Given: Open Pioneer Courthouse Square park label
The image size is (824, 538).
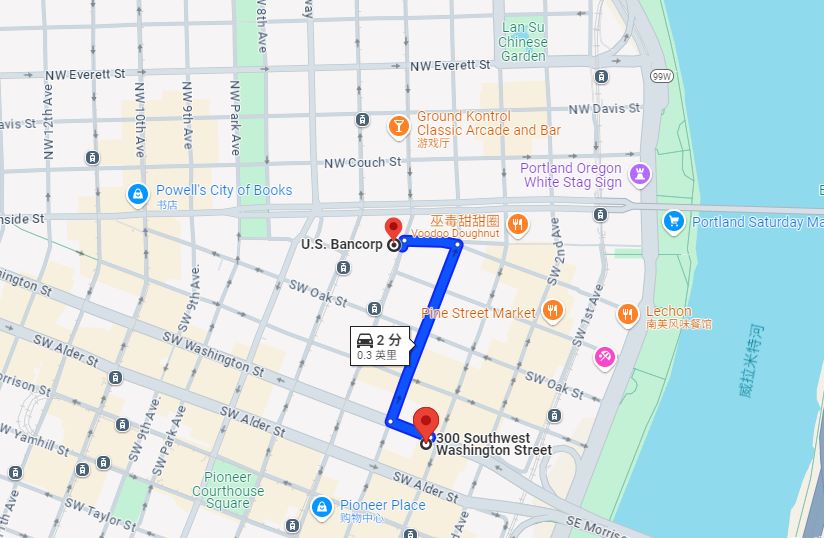Looking at the screenshot, I should (228, 491).
